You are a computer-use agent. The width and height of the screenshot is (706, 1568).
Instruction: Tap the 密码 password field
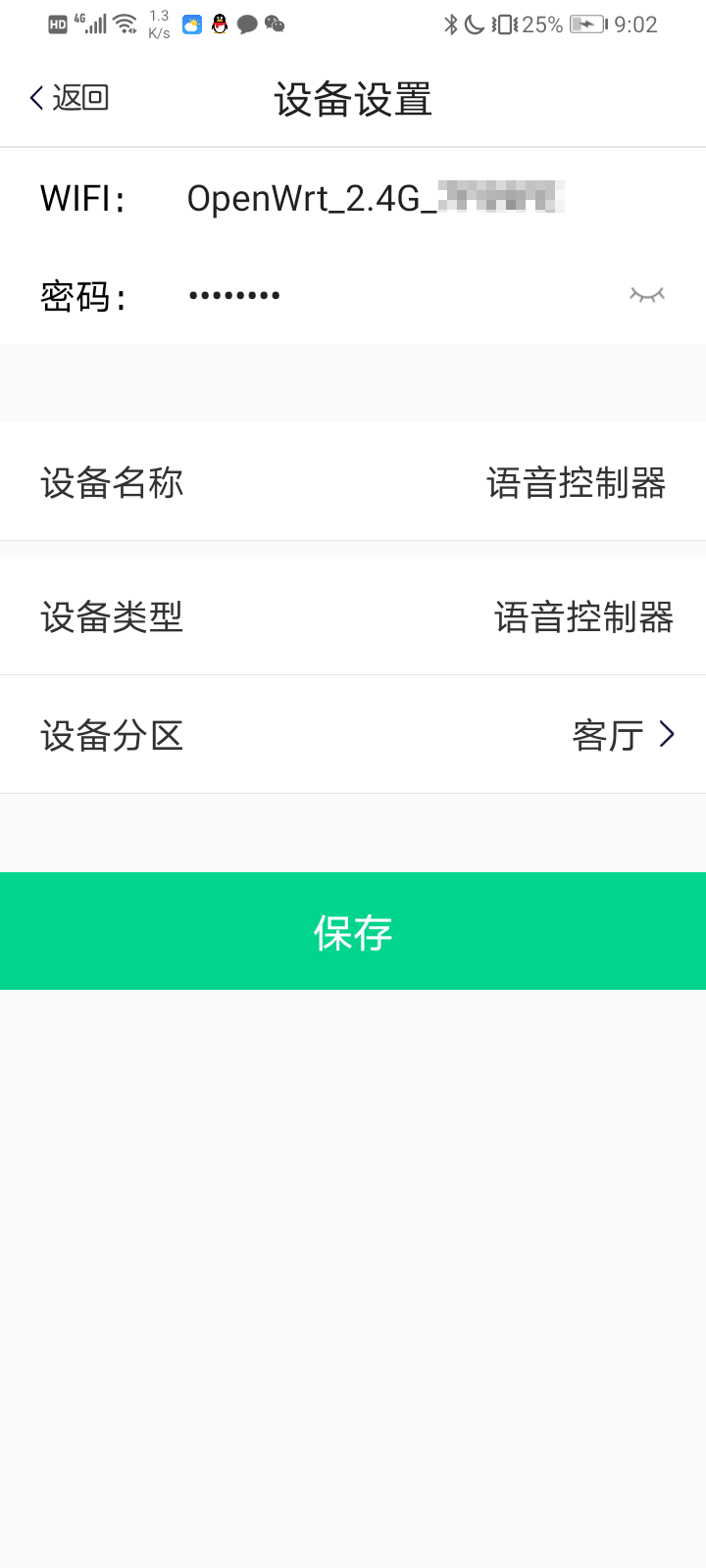(392, 295)
